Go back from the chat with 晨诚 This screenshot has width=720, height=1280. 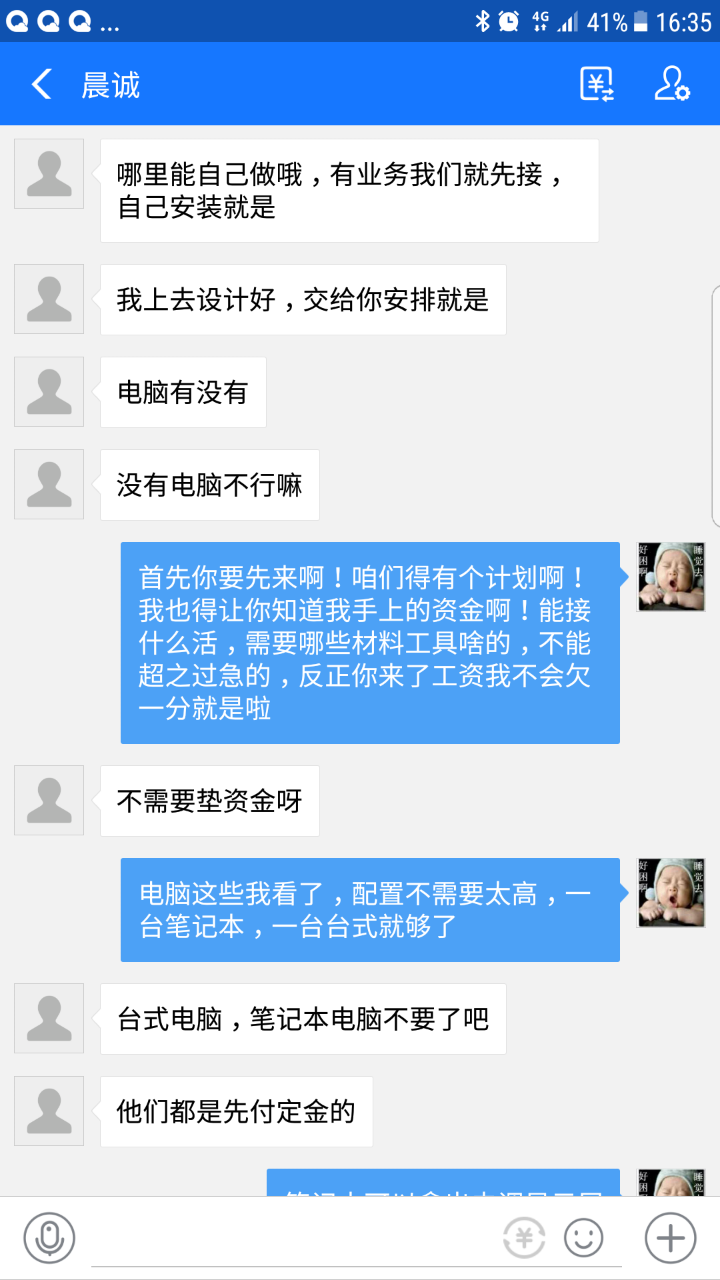[x=41, y=84]
